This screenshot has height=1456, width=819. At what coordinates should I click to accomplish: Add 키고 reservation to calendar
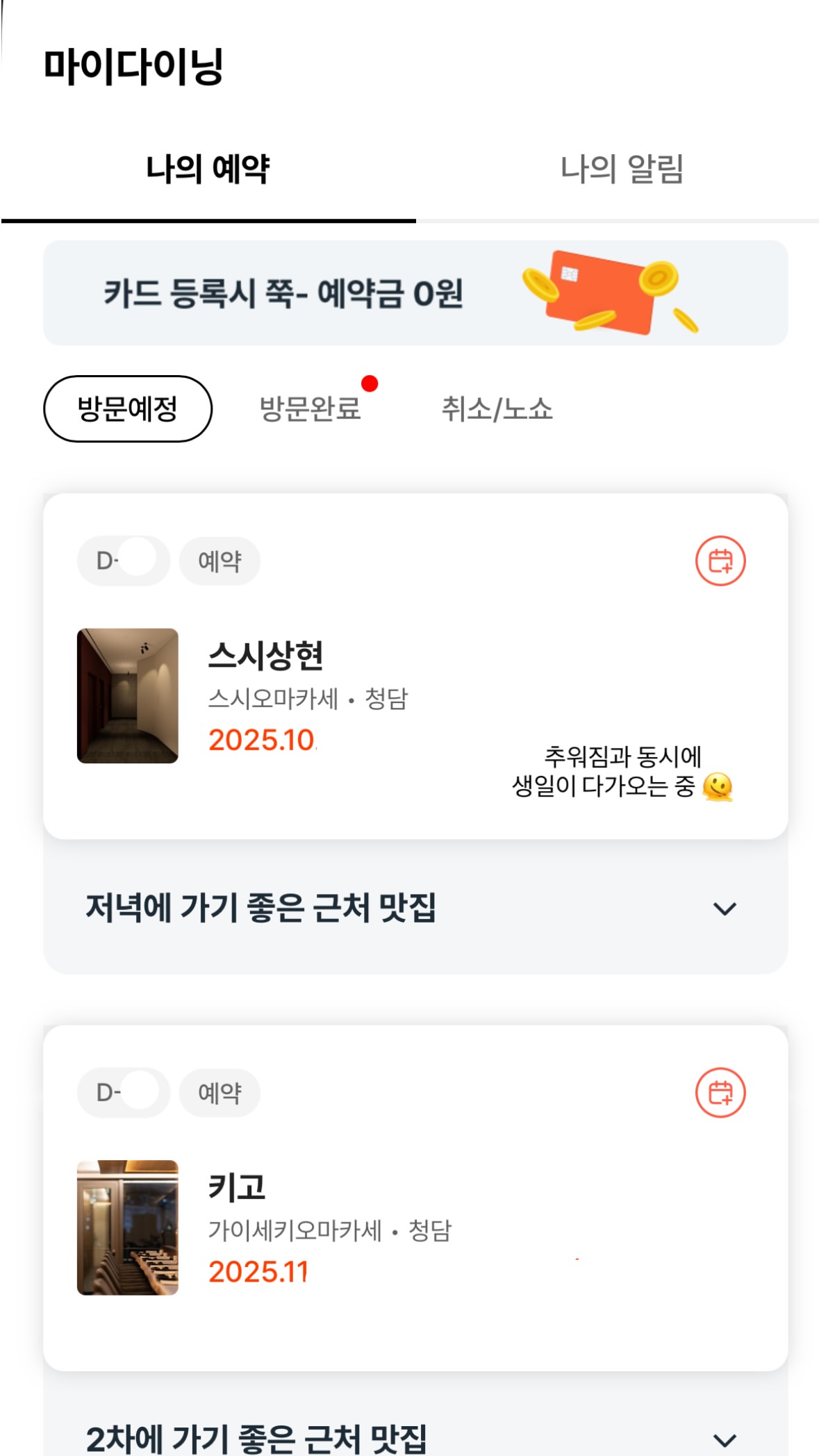(720, 1093)
